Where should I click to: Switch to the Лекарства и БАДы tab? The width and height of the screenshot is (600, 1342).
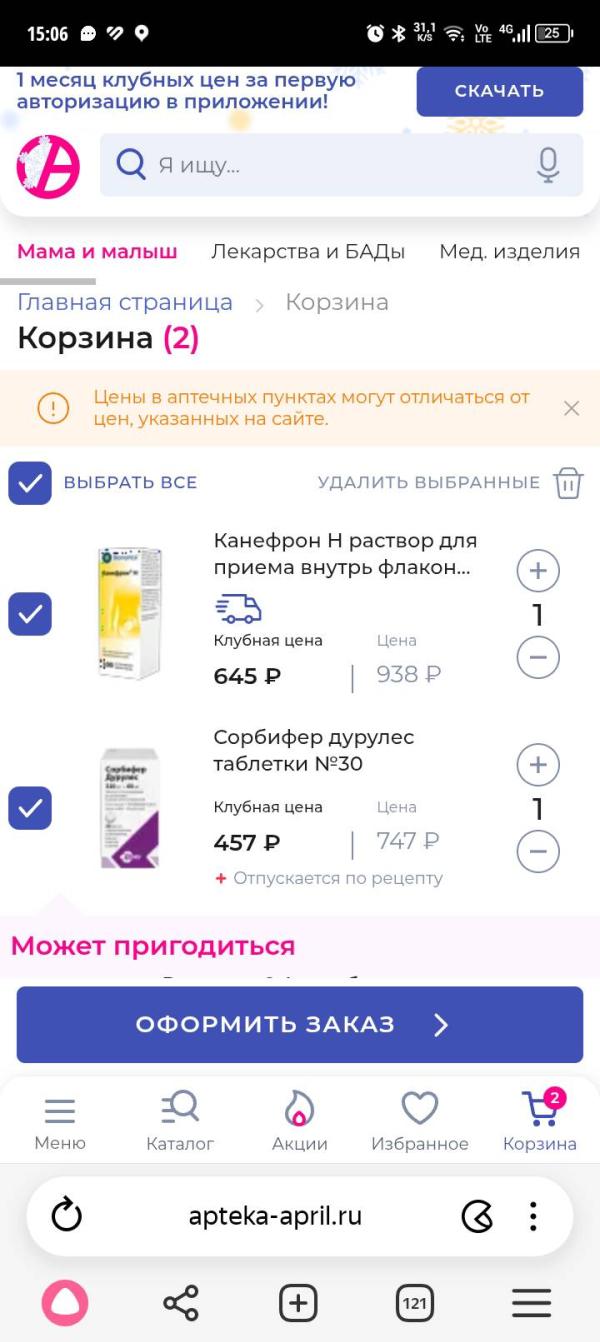(x=307, y=252)
